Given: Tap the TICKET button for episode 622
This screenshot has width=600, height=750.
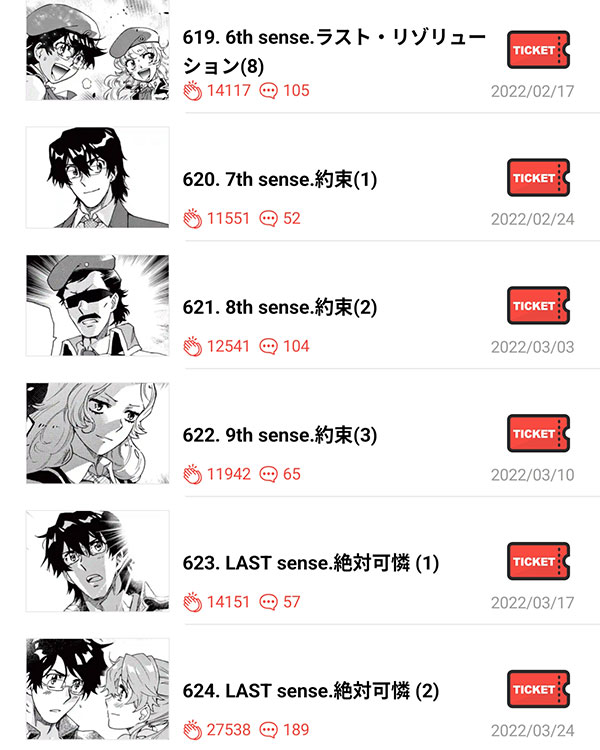Looking at the screenshot, I should (538, 434).
